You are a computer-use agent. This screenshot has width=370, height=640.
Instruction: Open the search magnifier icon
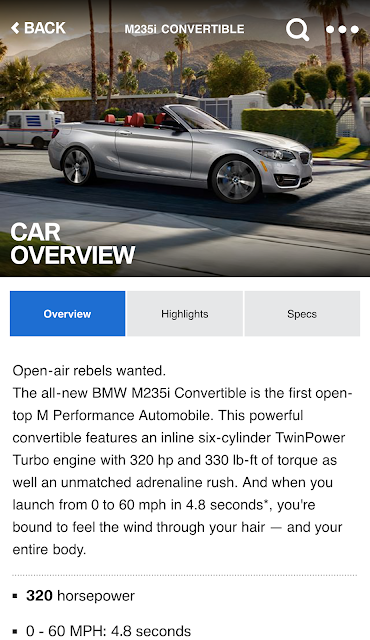(297, 29)
